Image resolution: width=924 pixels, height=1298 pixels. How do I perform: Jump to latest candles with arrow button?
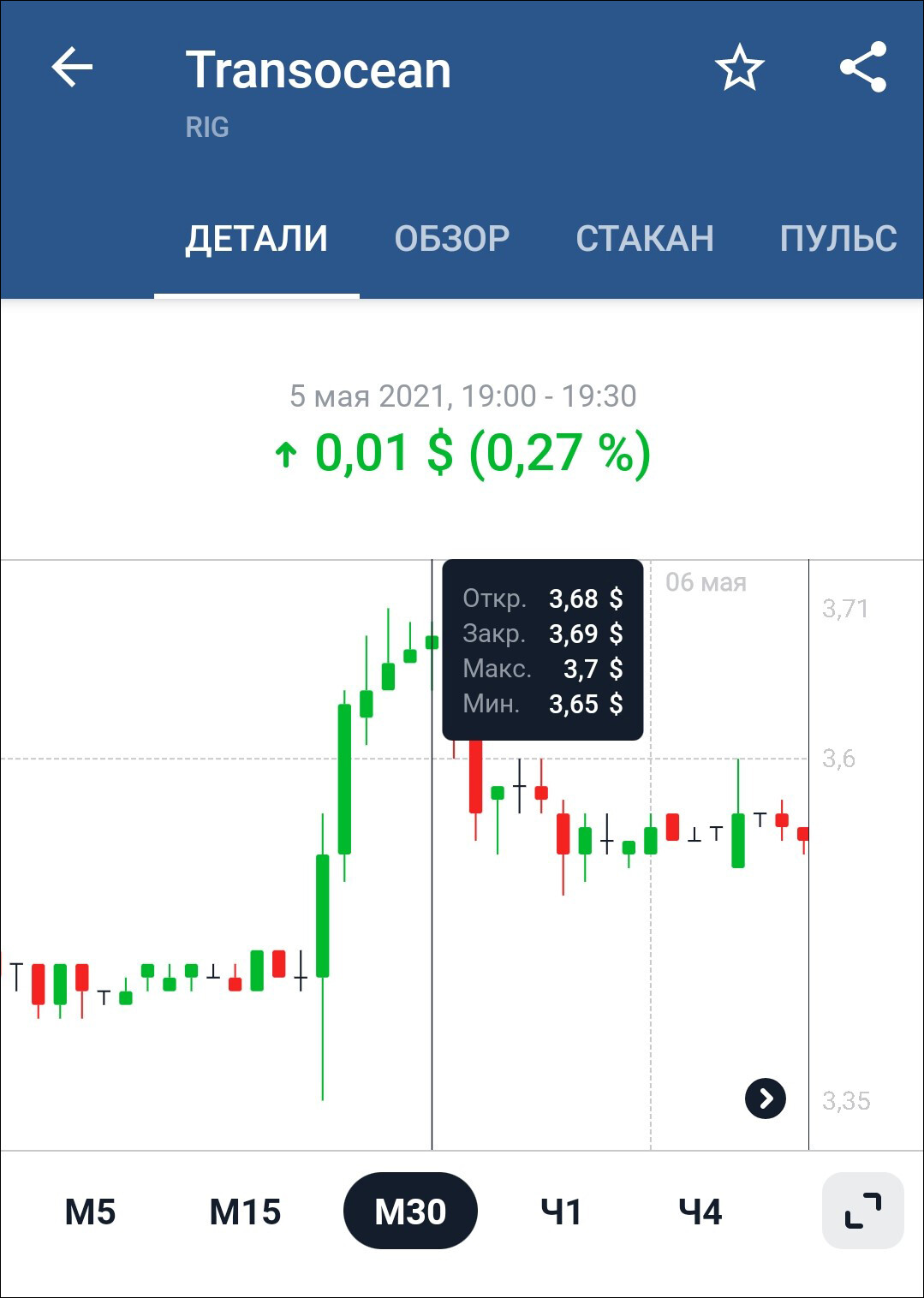pos(766,1099)
